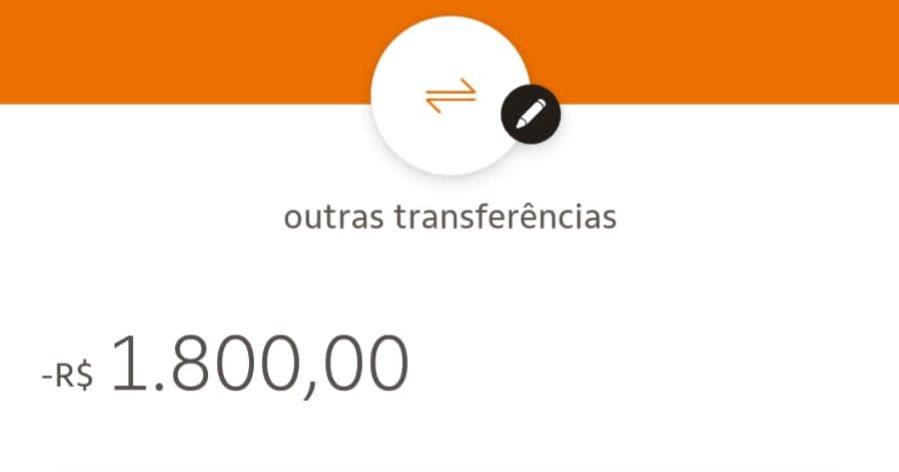Tap the pencil icon to edit category
Viewport: 899px width, 472px height.
pos(530,115)
